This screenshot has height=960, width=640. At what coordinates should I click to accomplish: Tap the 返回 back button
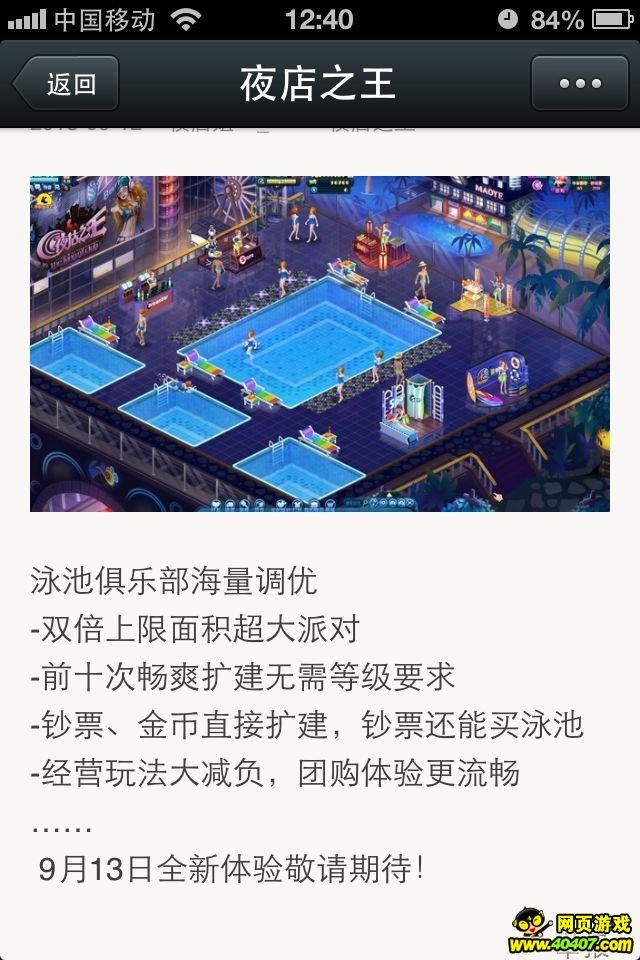[x=66, y=84]
